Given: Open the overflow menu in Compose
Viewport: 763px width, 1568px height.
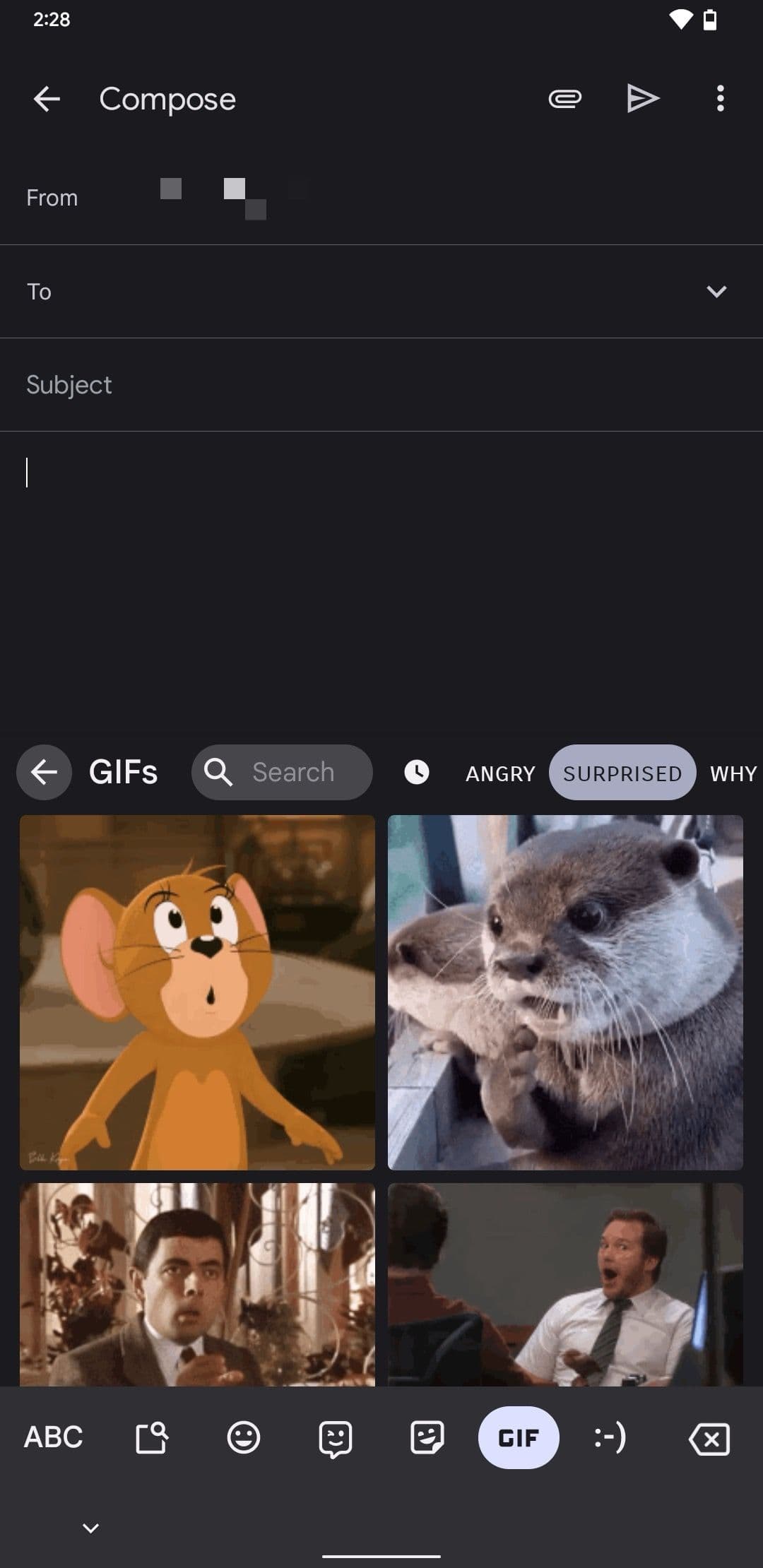Looking at the screenshot, I should pyautogui.click(x=720, y=99).
